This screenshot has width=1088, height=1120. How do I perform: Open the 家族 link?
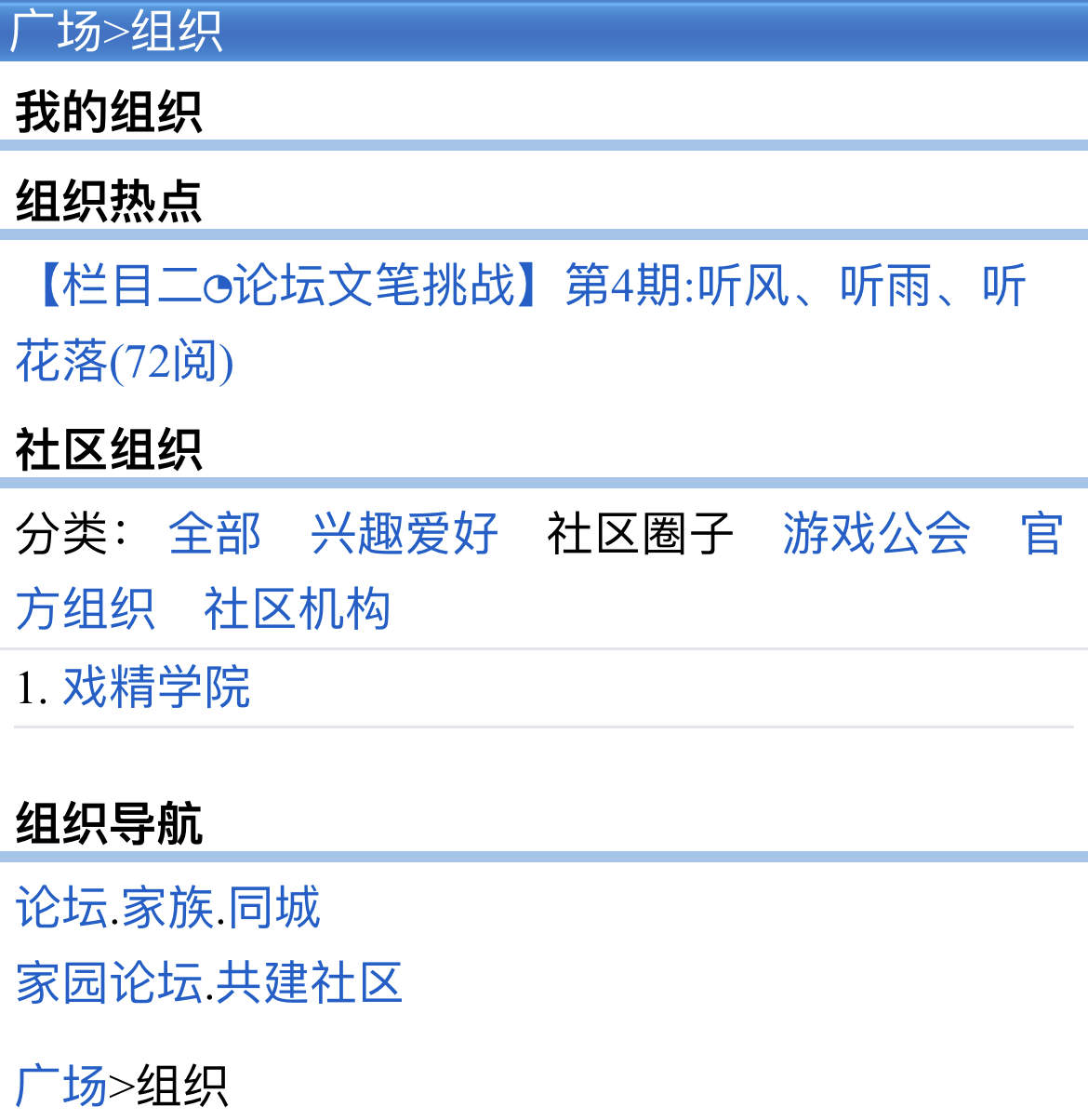tap(168, 908)
